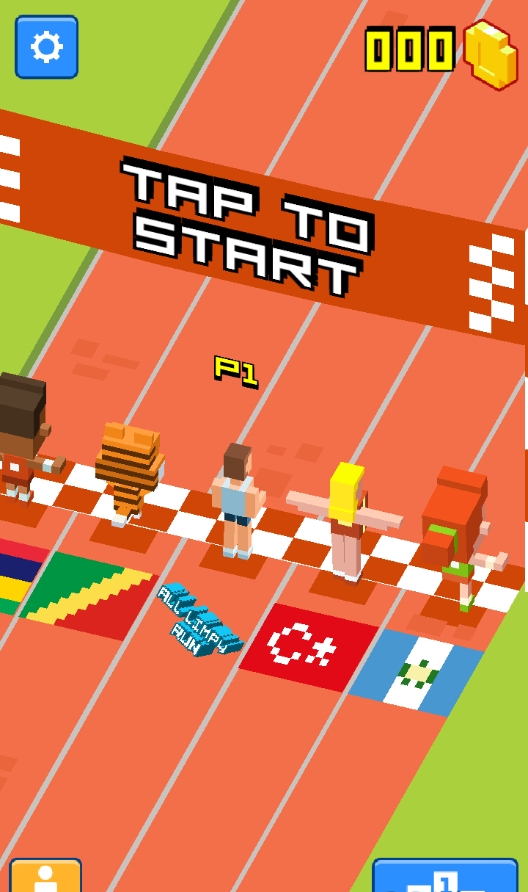Open the character selection button

click(x=46, y=875)
